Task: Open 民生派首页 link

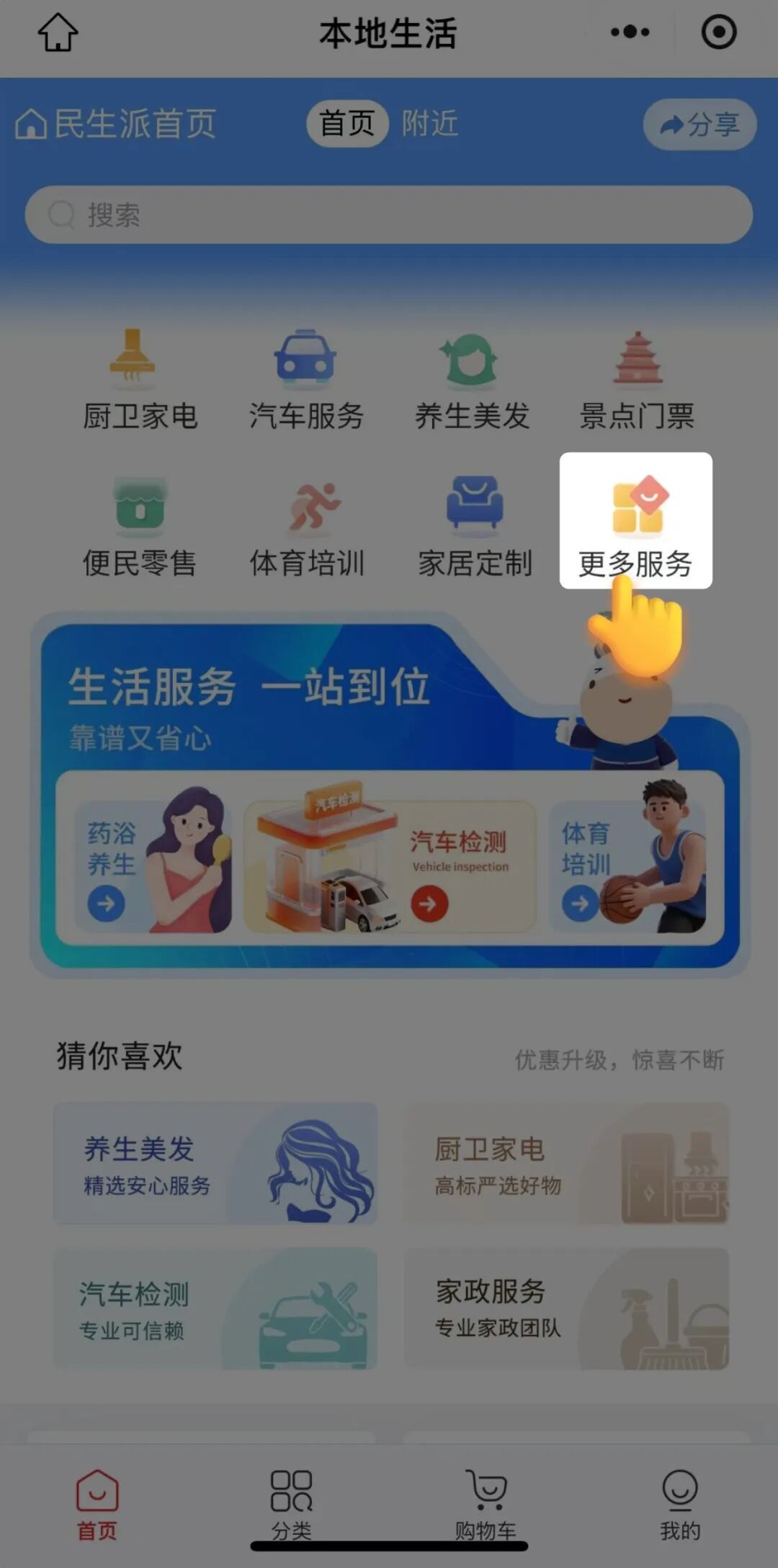Action: point(117,124)
